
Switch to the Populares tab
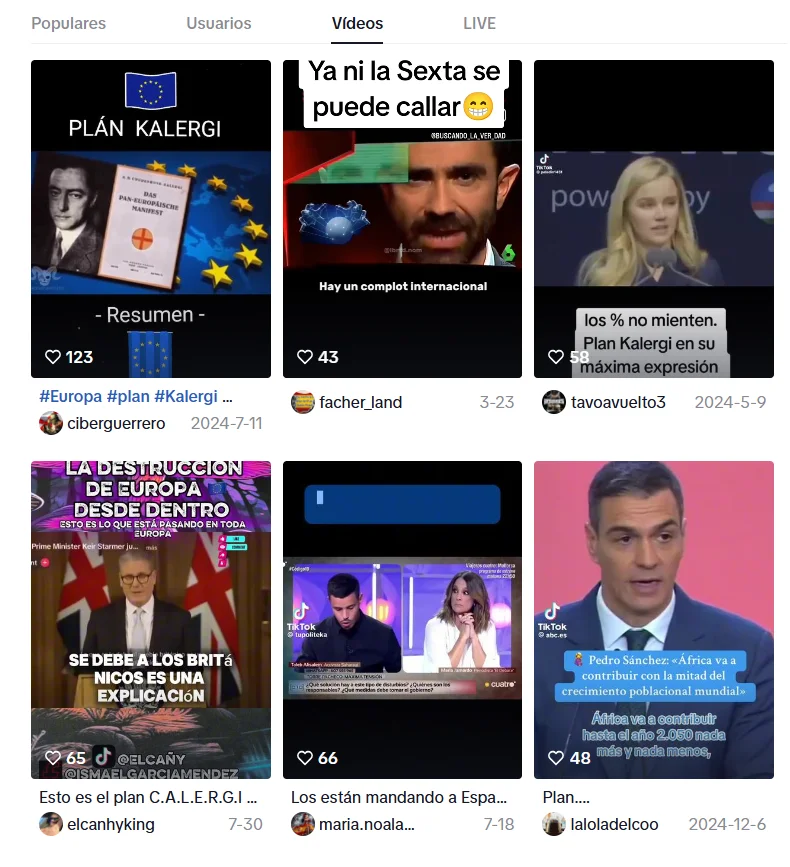click(x=68, y=23)
